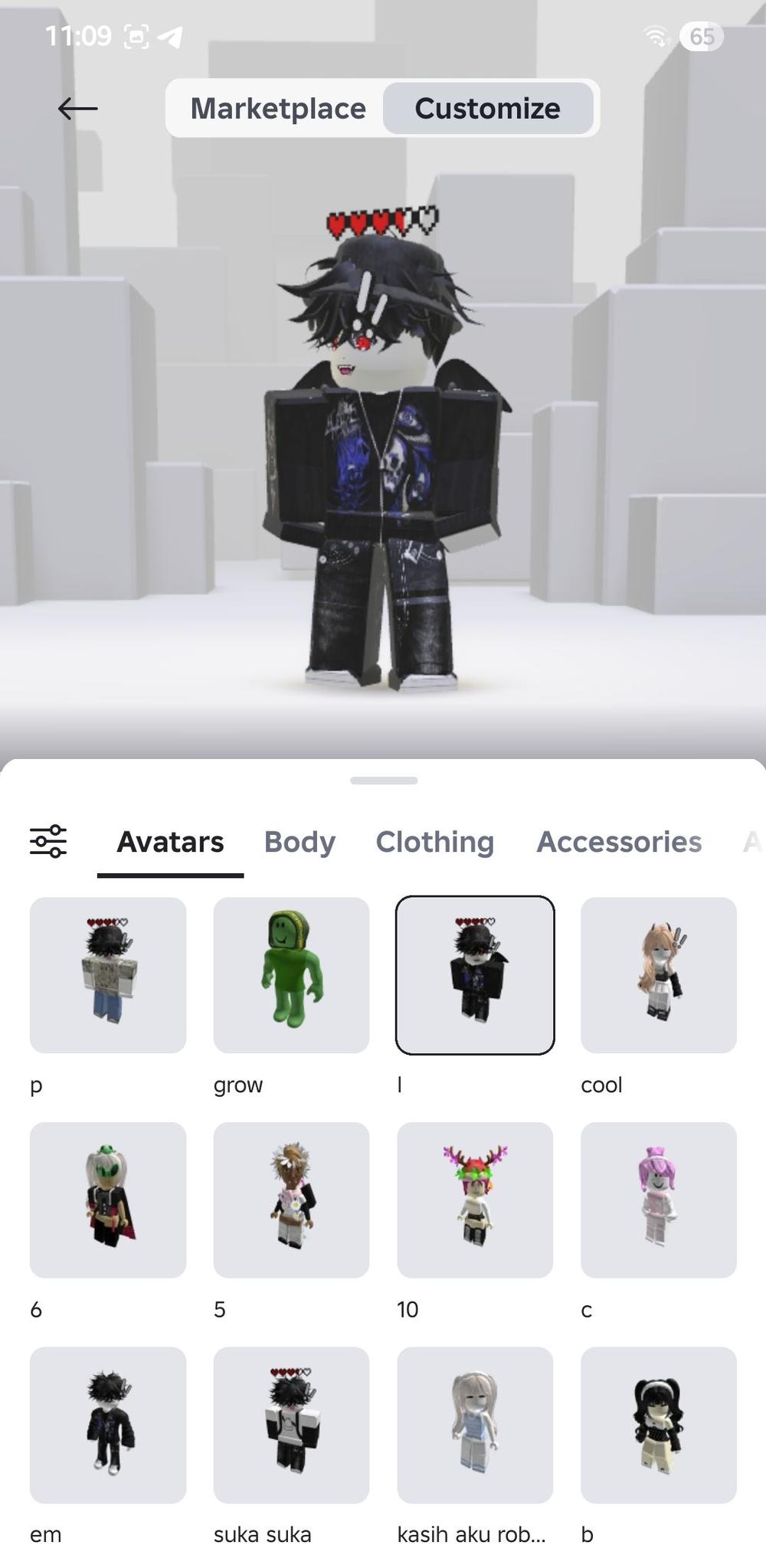The height and width of the screenshot is (1568, 766).
Task: Choose the green 'grow' avatar
Action: (x=291, y=975)
